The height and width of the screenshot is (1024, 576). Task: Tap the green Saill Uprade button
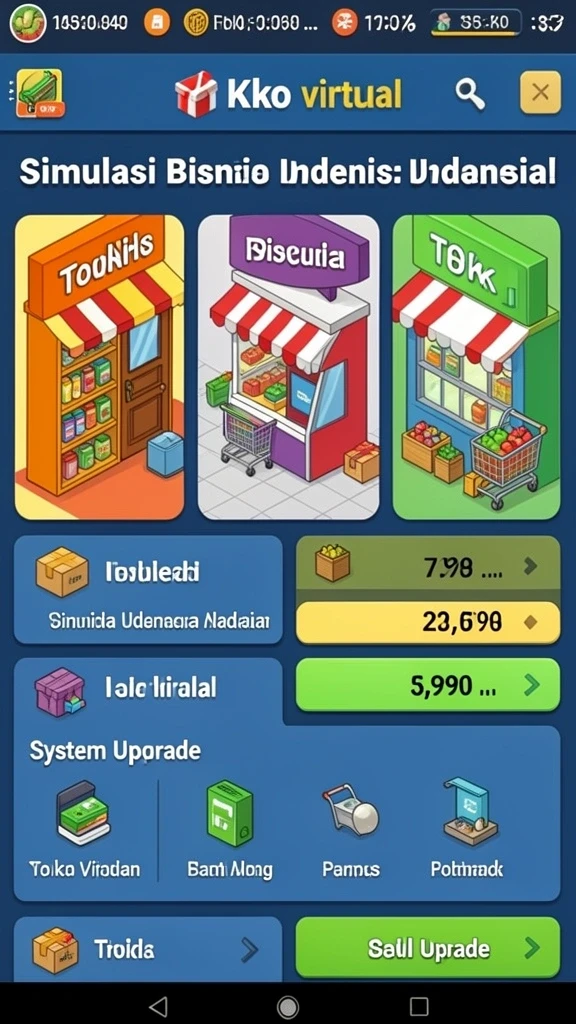click(428, 948)
